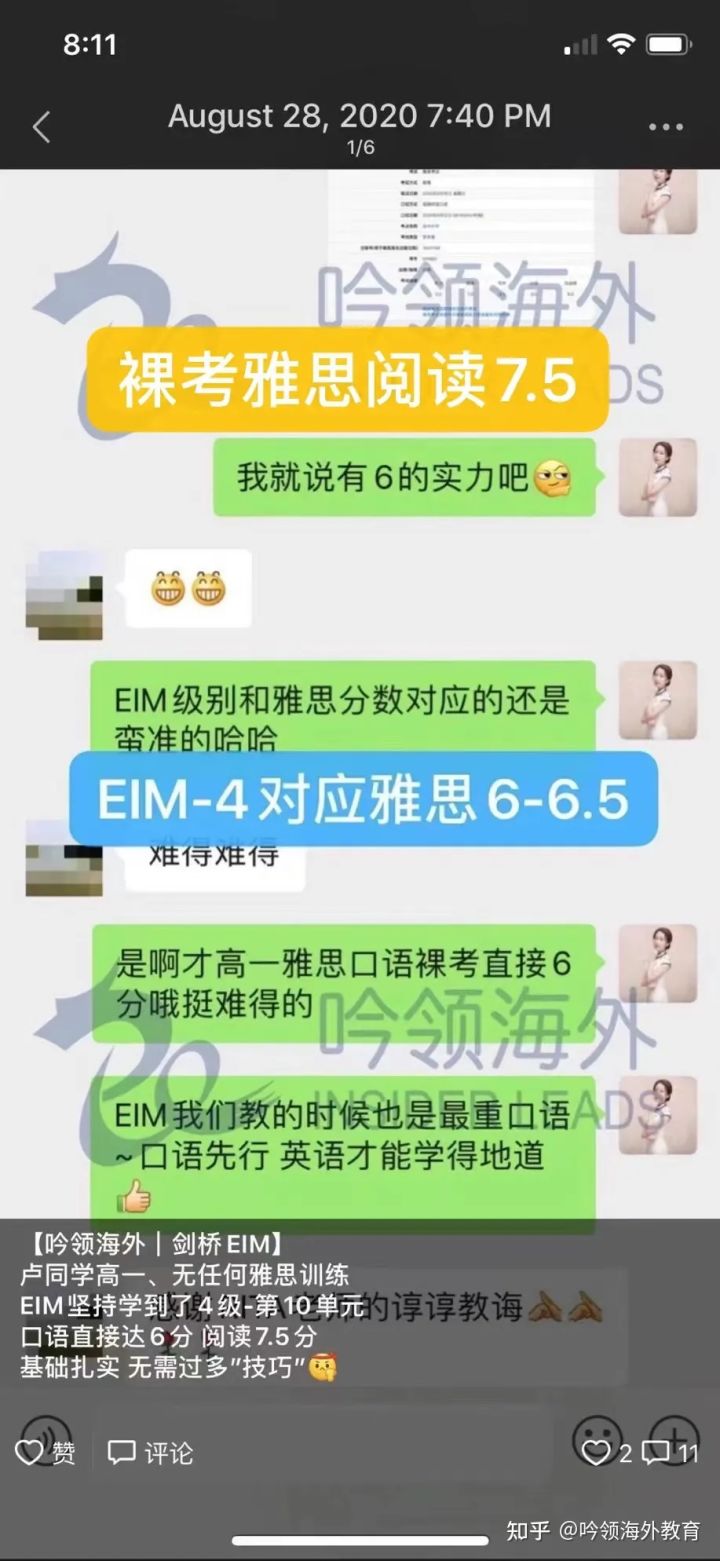Open the 评论 comment box

[x=151, y=1452]
